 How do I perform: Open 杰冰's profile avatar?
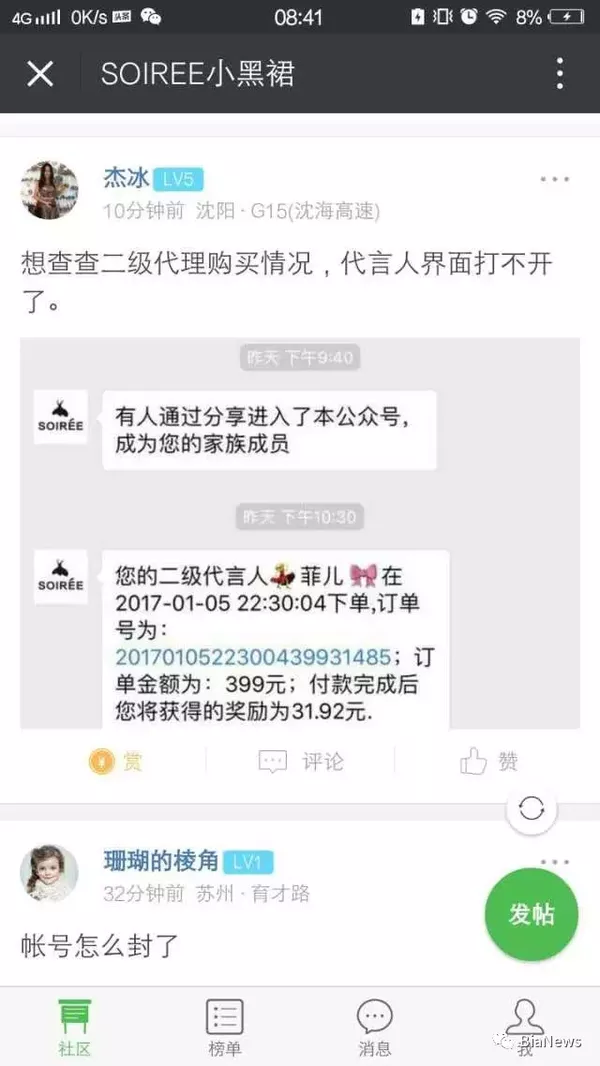tap(50, 190)
